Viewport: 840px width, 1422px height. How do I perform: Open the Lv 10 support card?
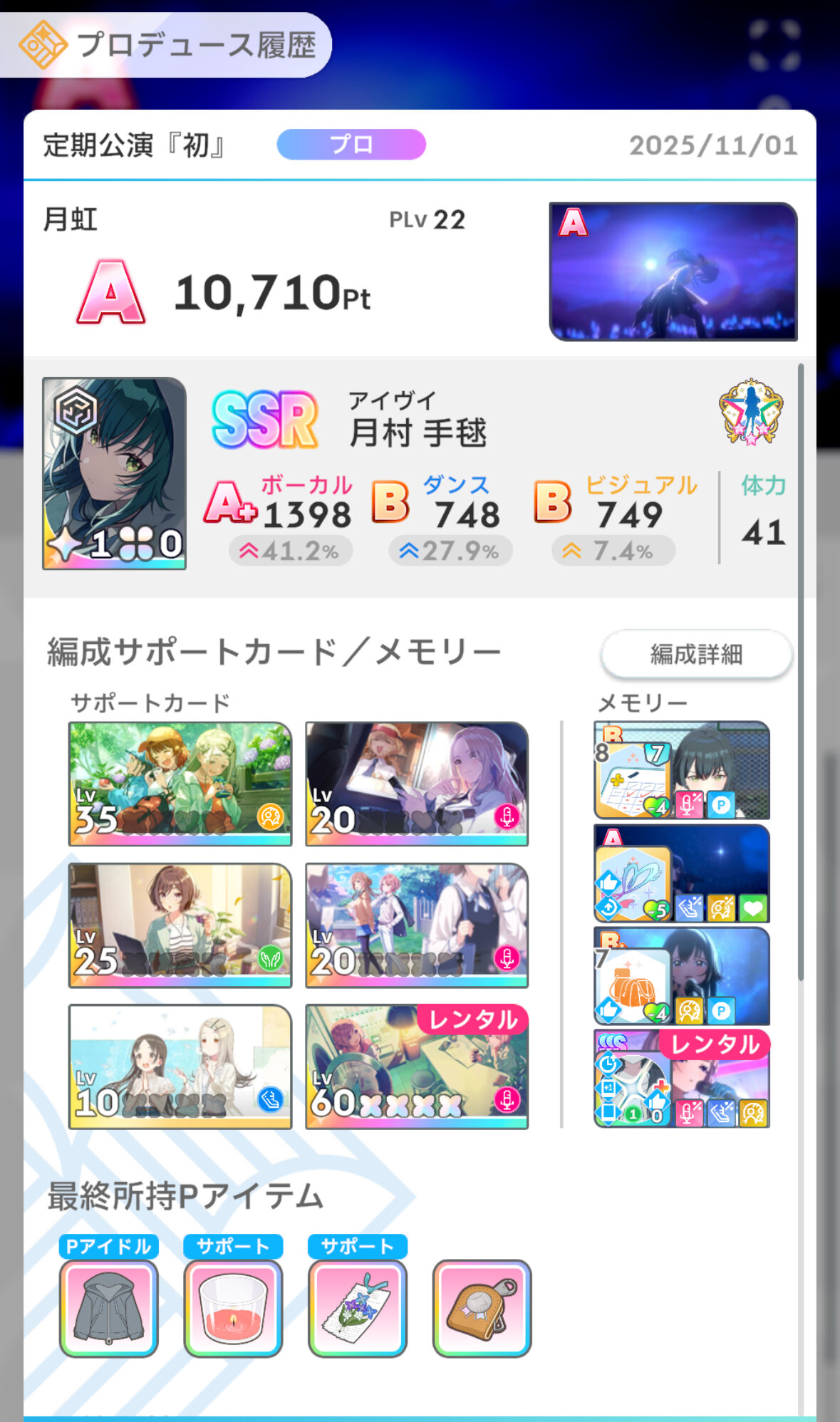click(x=180, y=1066)
